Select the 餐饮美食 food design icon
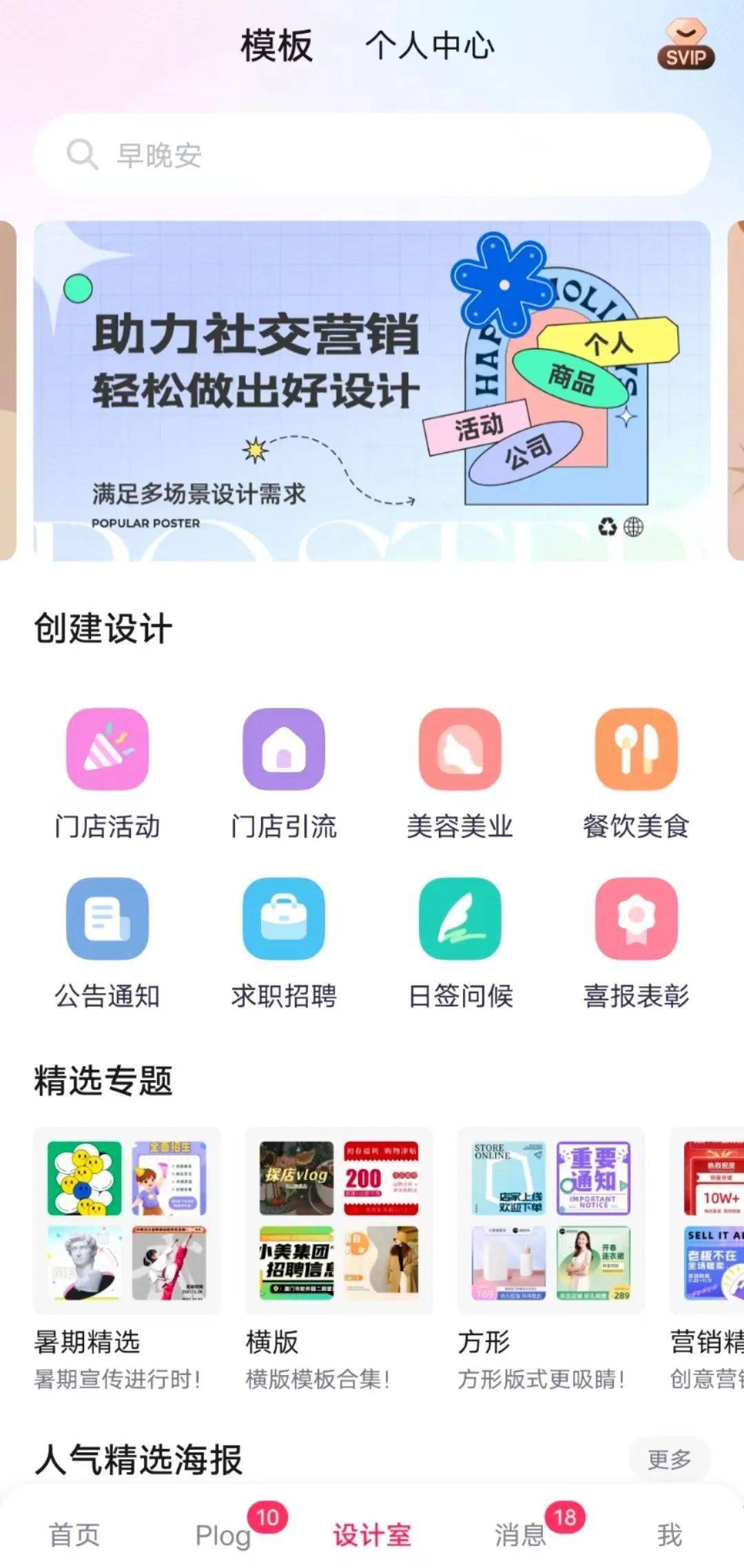 click(x=635, y=751)
